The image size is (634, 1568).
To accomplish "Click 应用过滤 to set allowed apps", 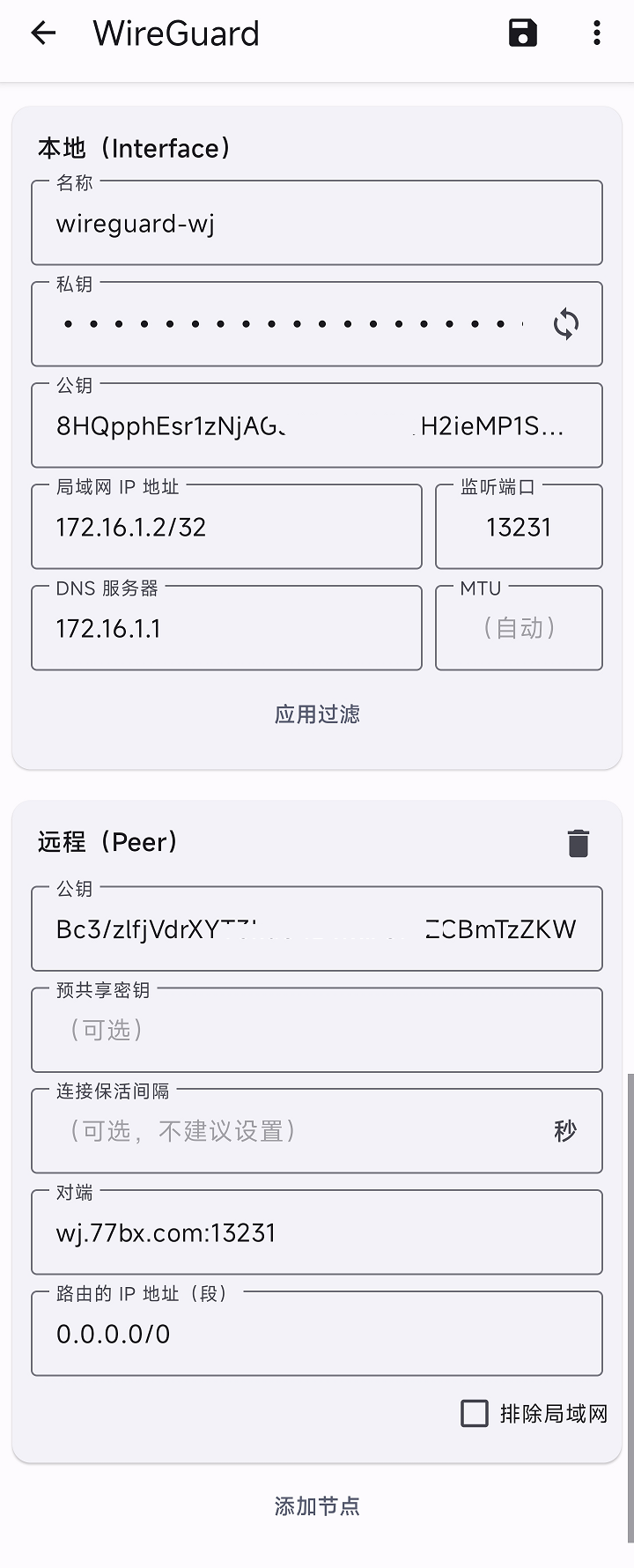I will click(x=316, y=714).
